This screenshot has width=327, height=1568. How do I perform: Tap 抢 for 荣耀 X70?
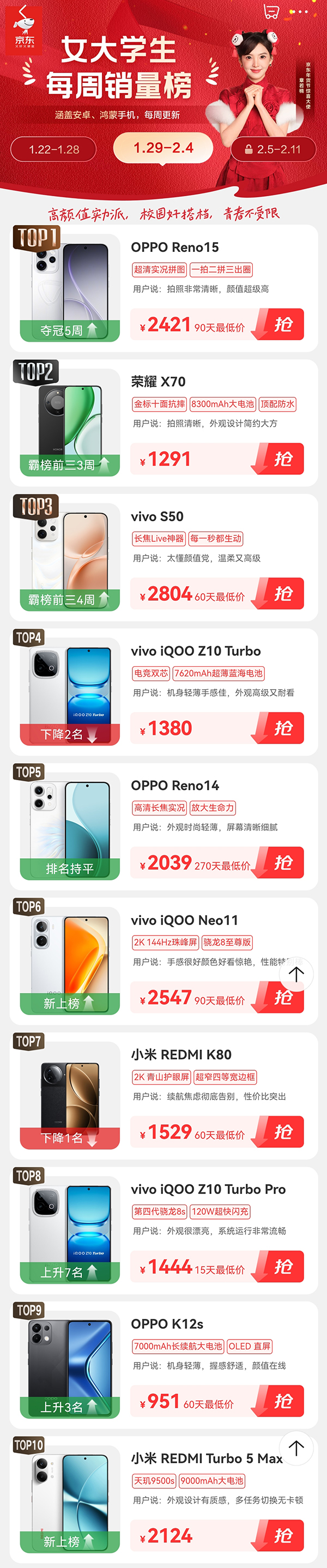[280, 459]
